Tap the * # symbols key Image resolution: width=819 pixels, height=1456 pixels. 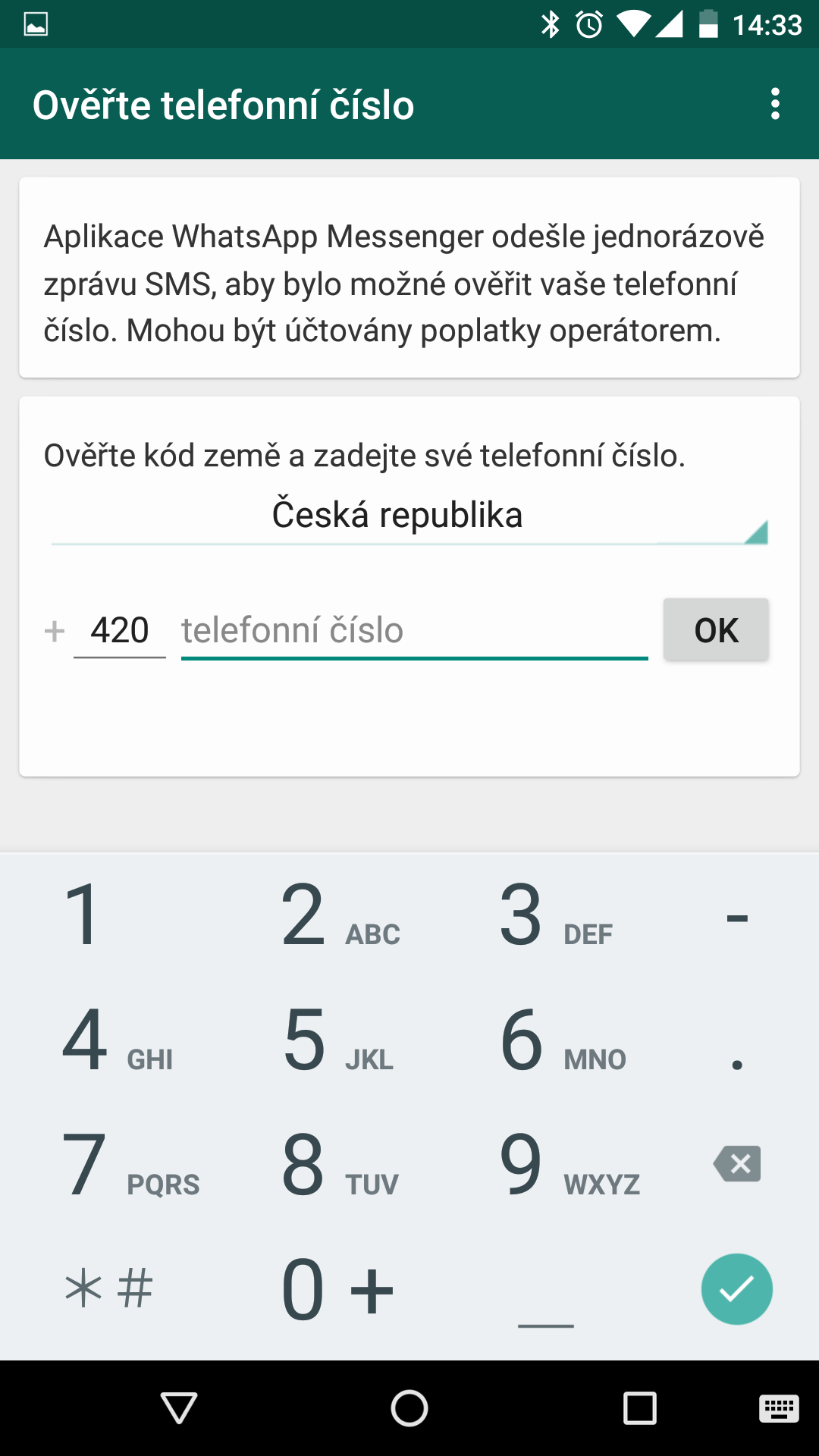coord(109,1289)
